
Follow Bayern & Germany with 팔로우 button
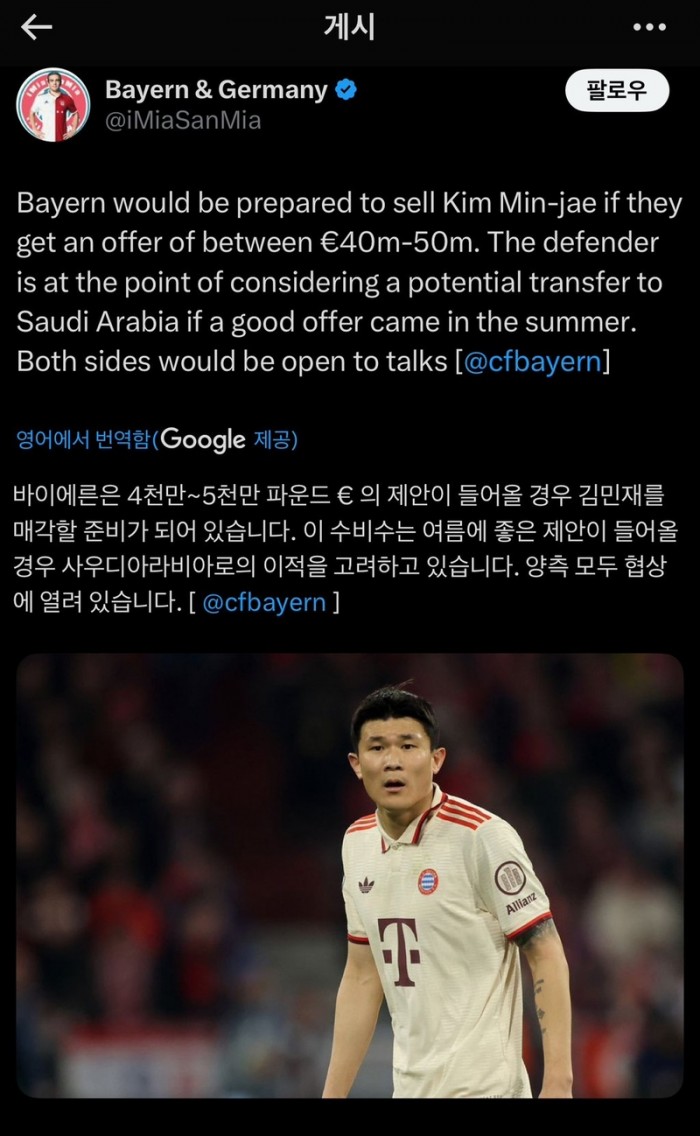tap(617, 91)
